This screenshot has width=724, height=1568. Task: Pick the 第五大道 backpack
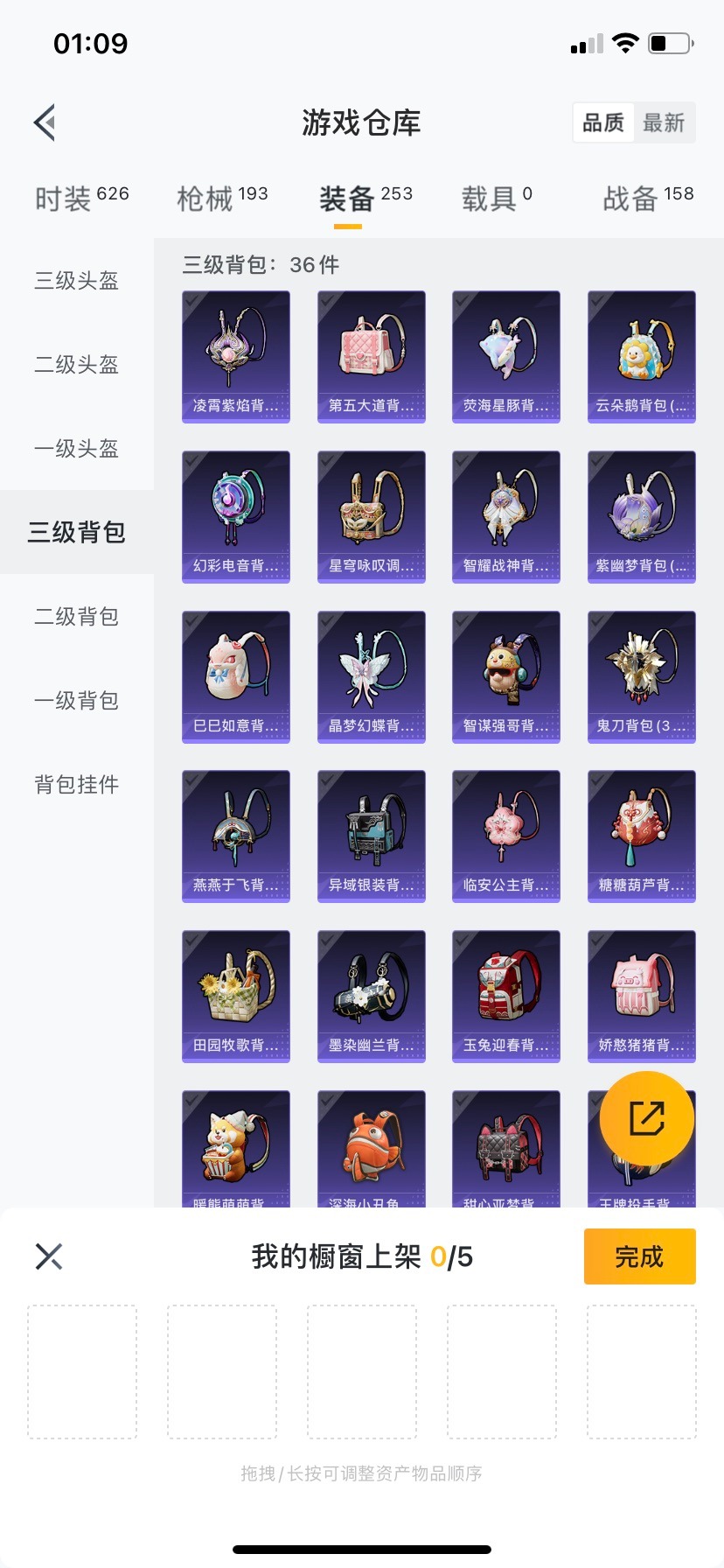click(371, 356)
